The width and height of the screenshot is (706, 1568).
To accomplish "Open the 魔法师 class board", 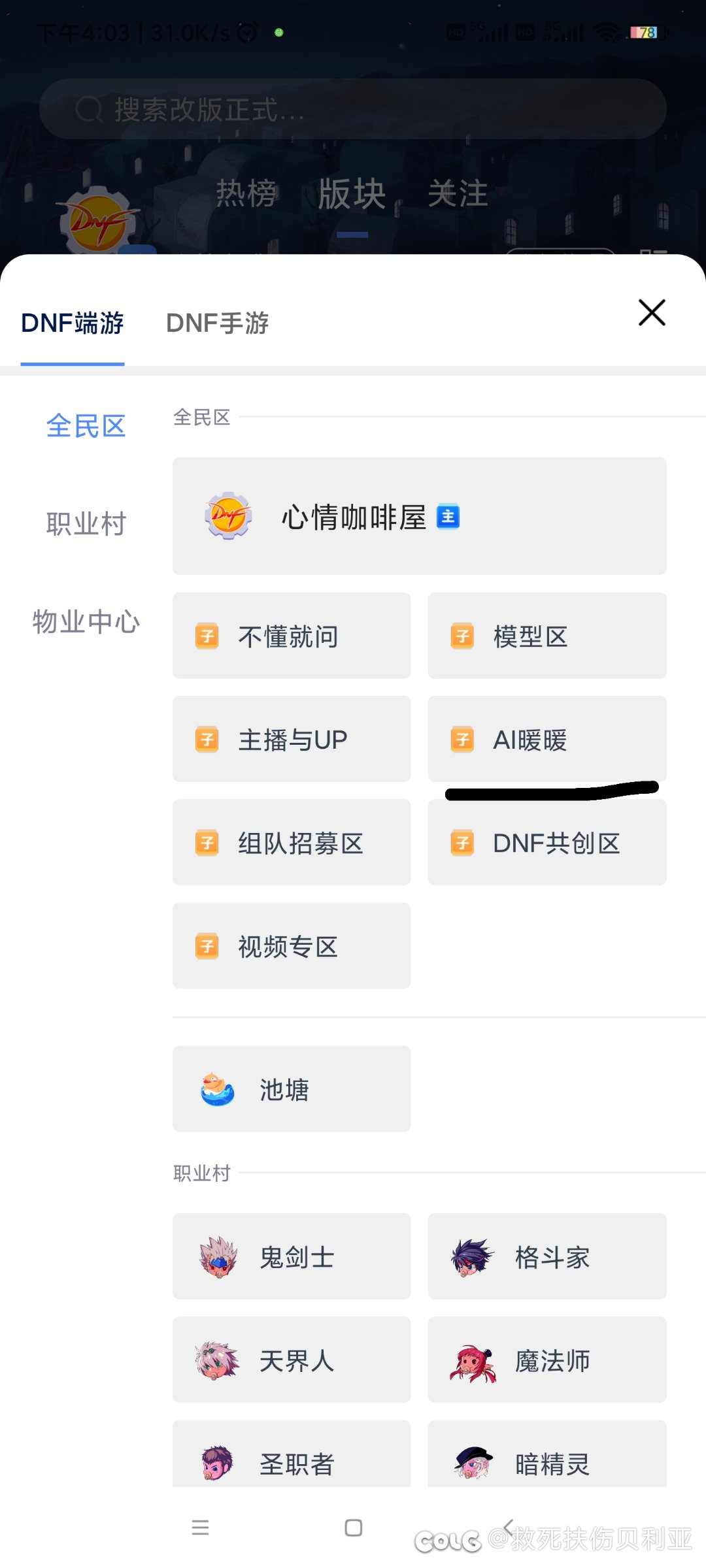I will [x=547, y=1360].
